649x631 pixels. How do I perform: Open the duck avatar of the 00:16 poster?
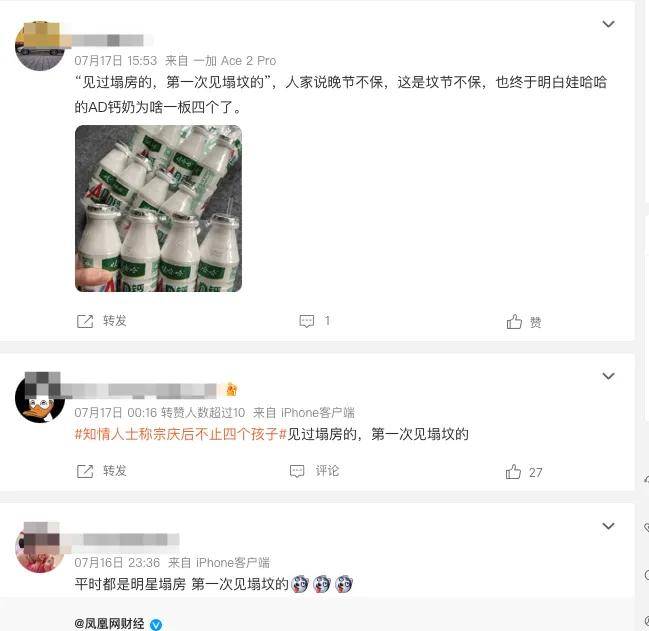40,397
